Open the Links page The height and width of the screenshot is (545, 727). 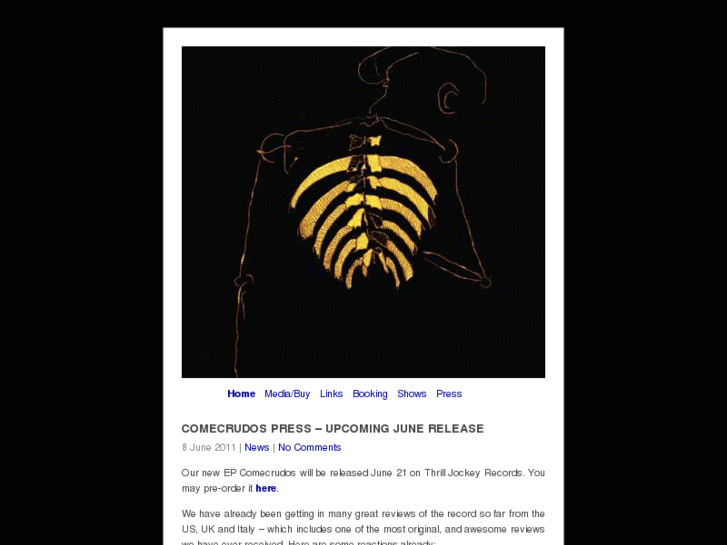pyautogui.click(x=331, y=394)
